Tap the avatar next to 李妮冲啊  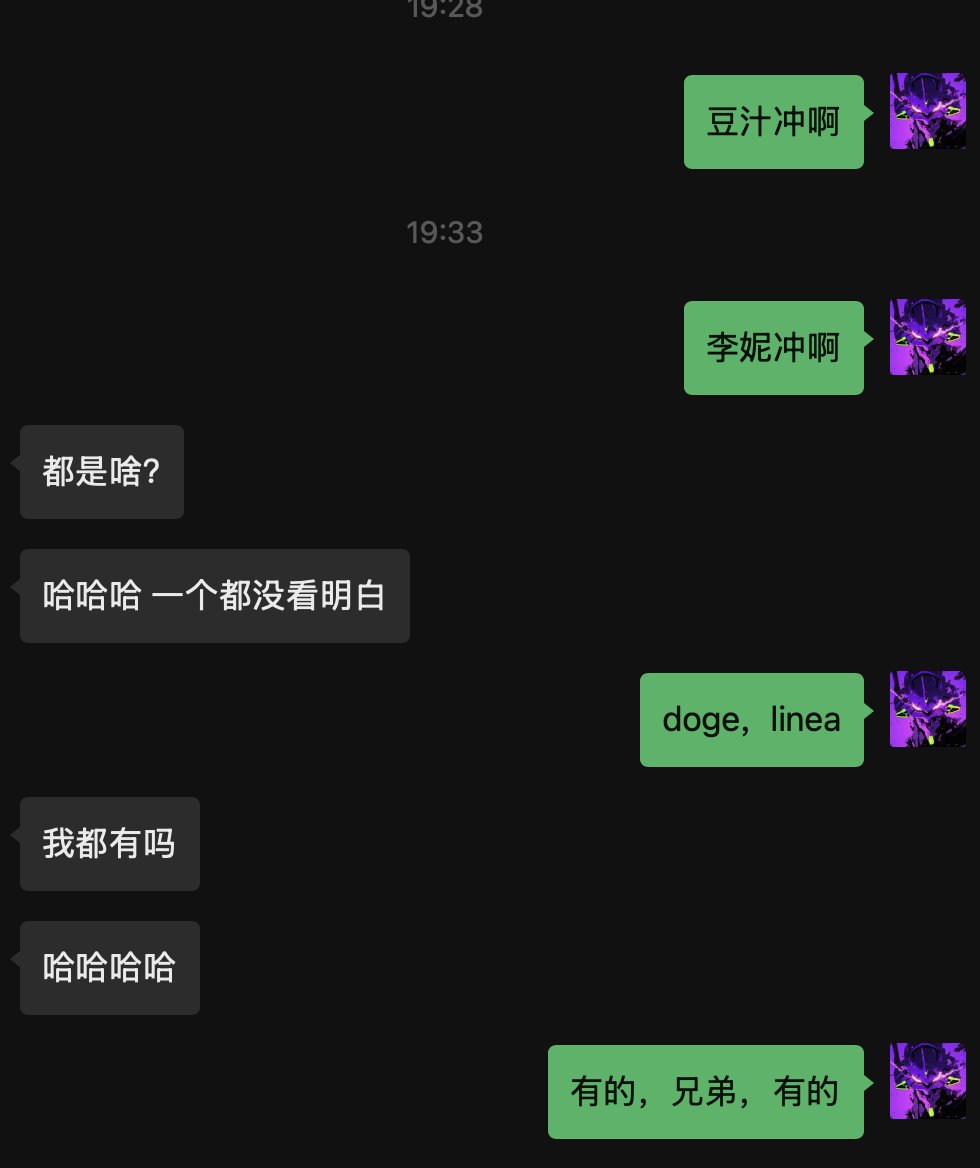click(x=928, y=337)
